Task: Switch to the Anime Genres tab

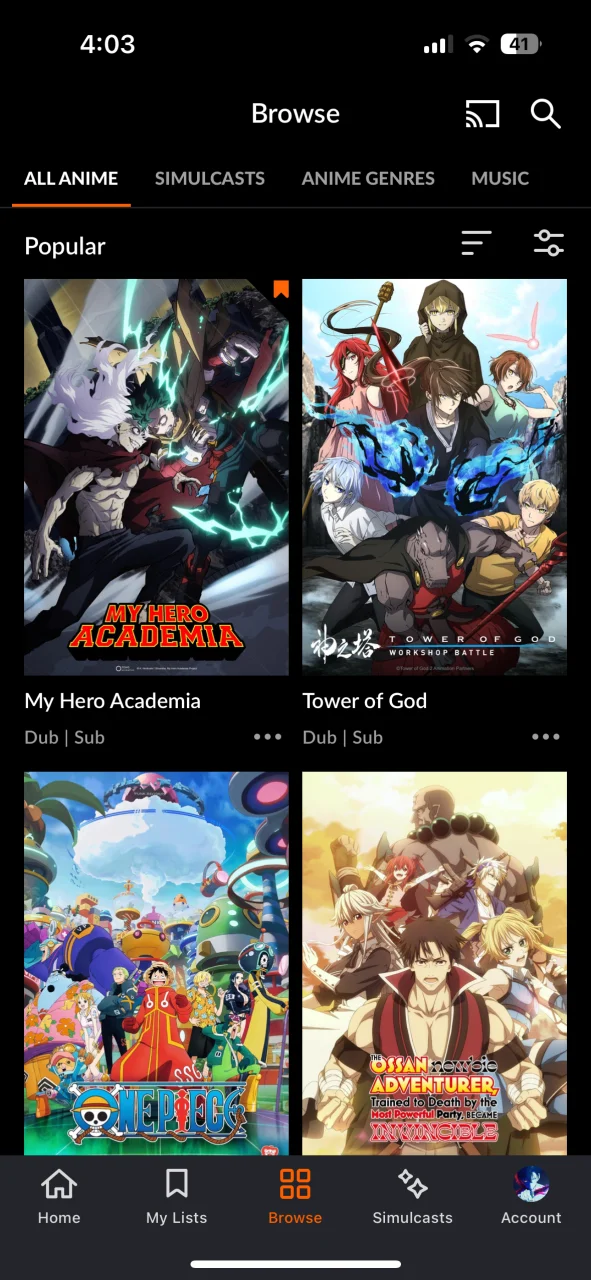Action: click(368, 179)
